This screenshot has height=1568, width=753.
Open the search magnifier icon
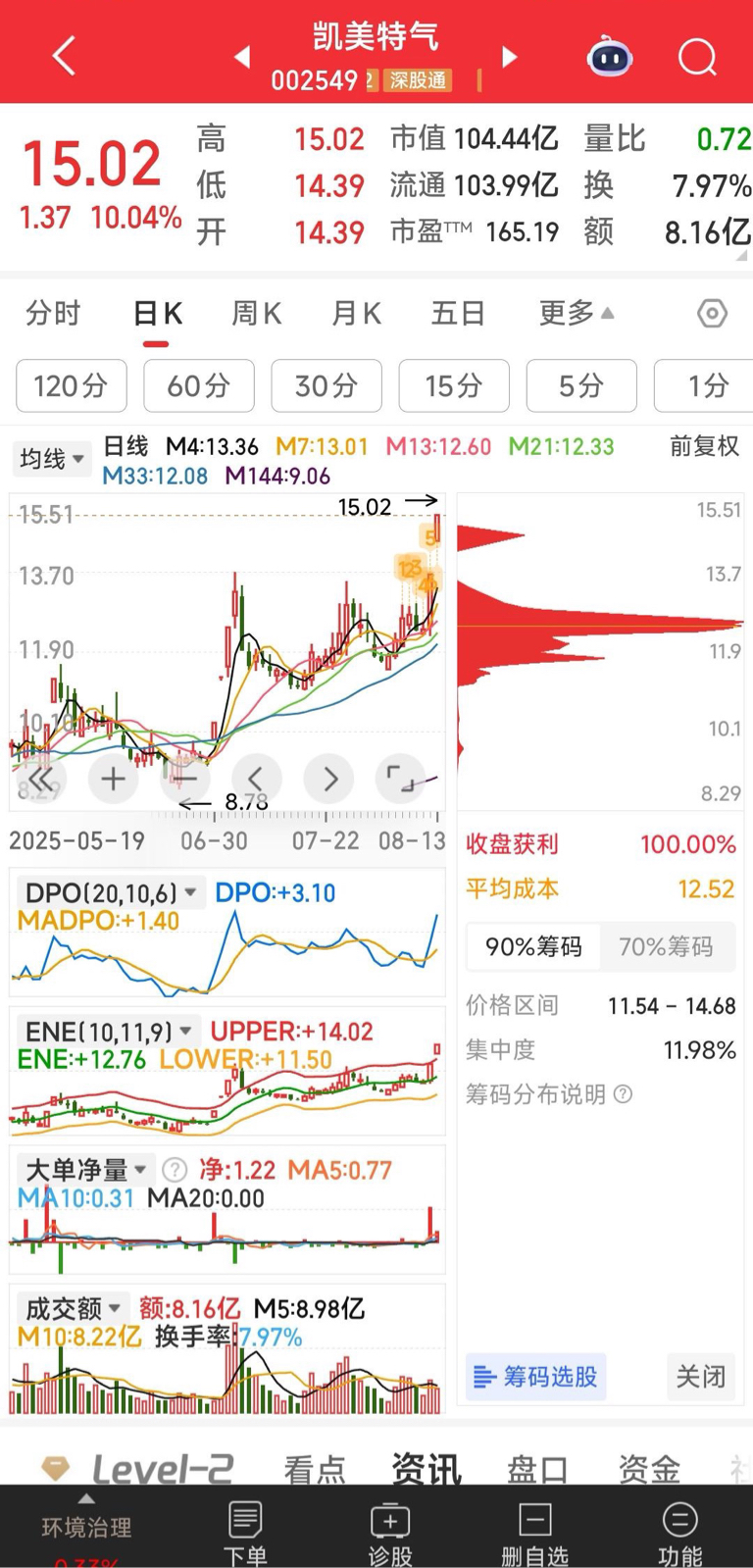point(697,57)
